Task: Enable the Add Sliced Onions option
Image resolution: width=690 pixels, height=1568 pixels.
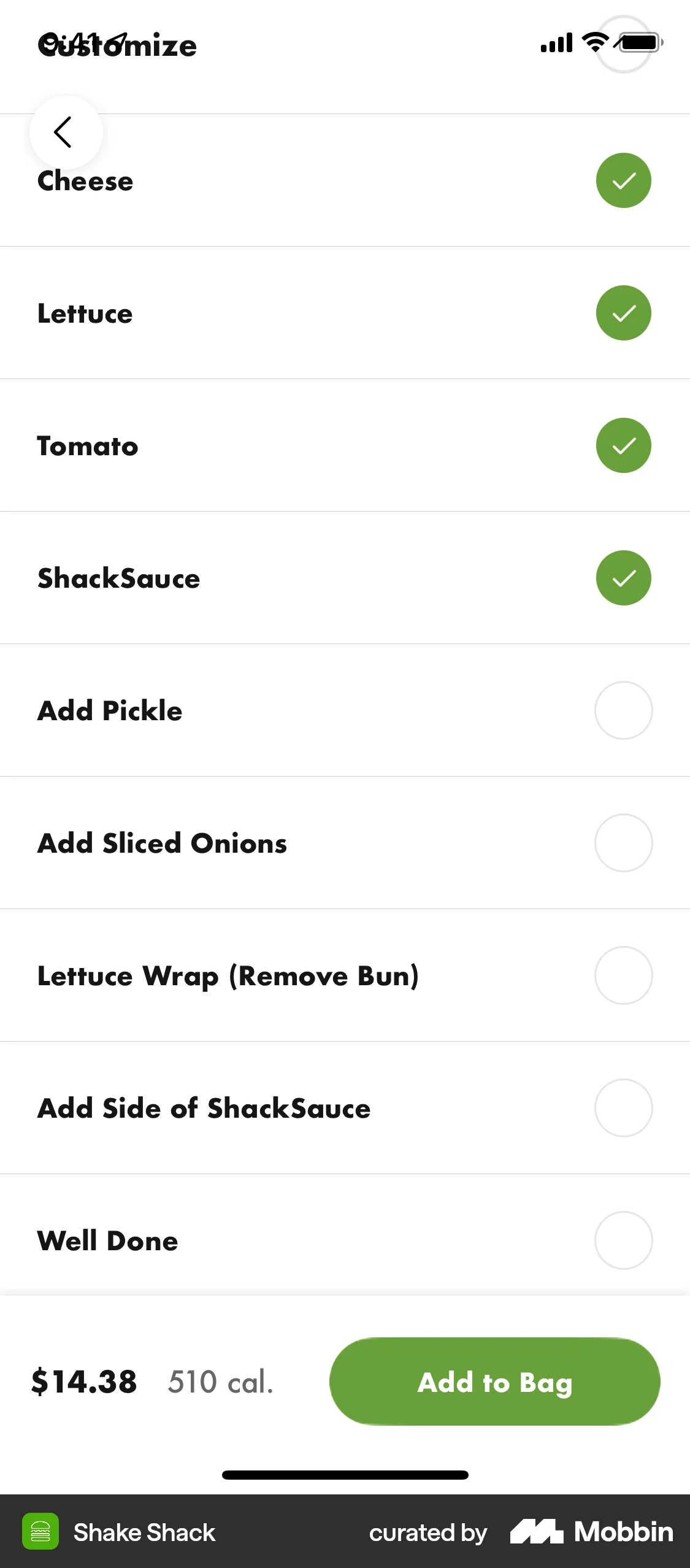Action: [x=623, y=843]
